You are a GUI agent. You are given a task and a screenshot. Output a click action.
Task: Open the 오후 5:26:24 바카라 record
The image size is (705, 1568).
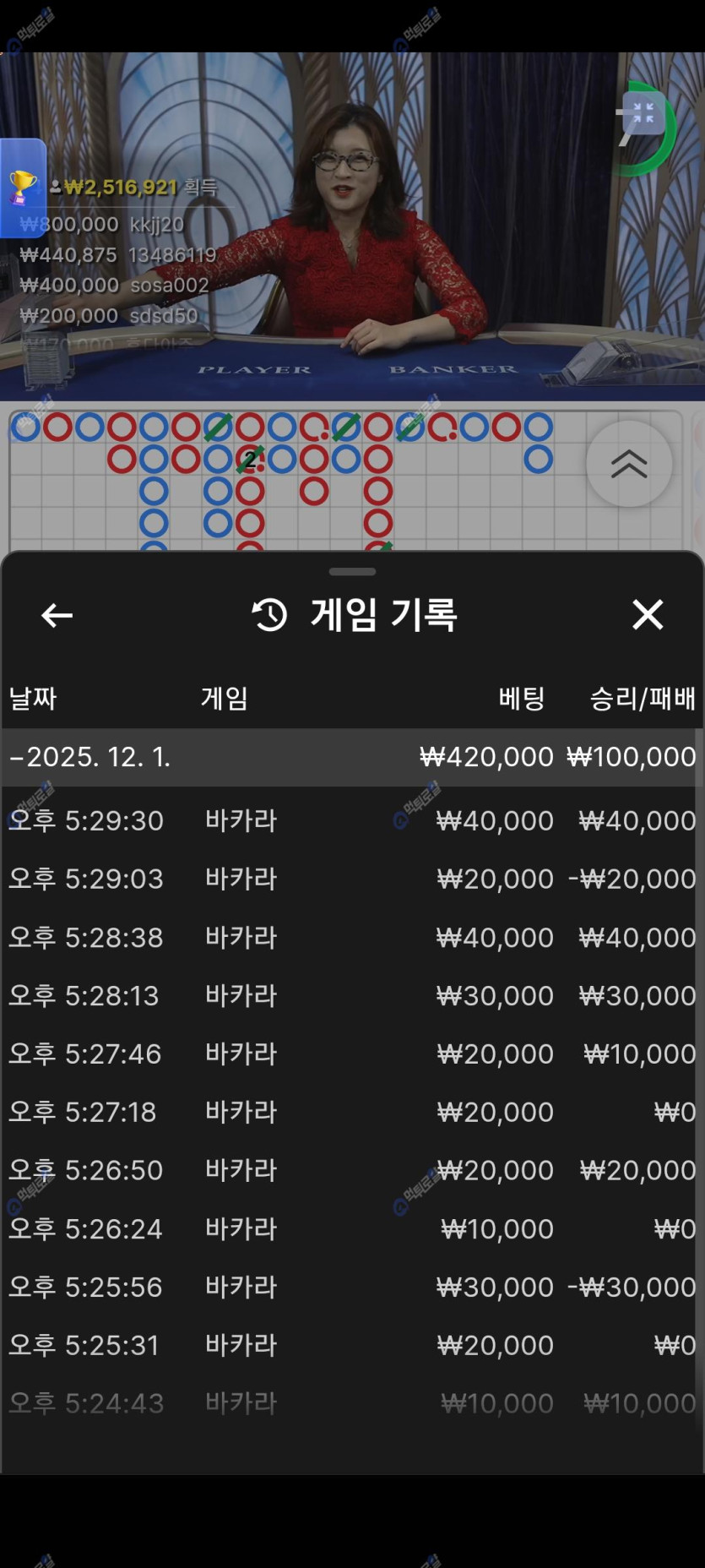click(352, 1228)
